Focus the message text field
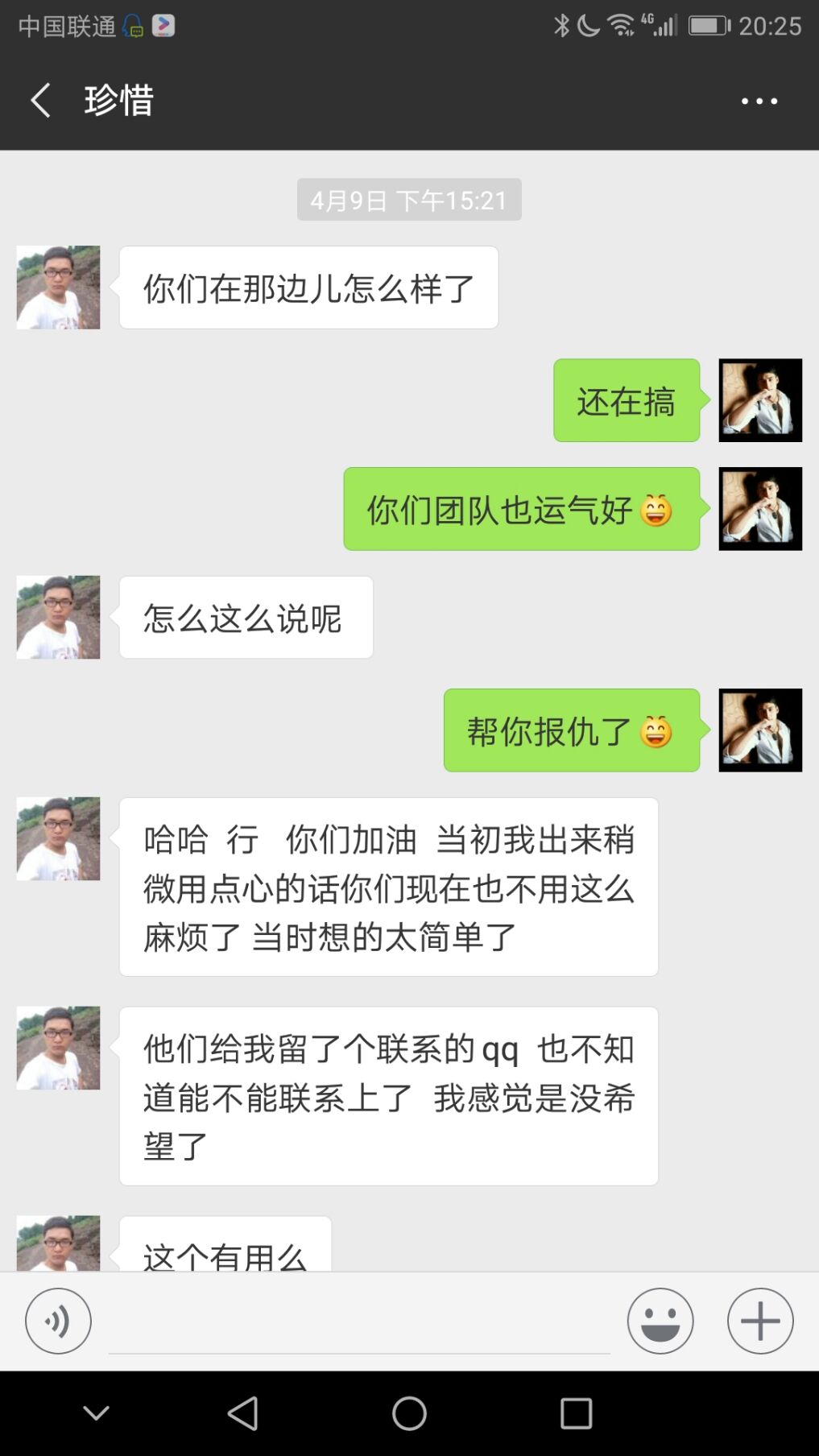This screenshot has width=819, height=1456. click(358, 1325)
